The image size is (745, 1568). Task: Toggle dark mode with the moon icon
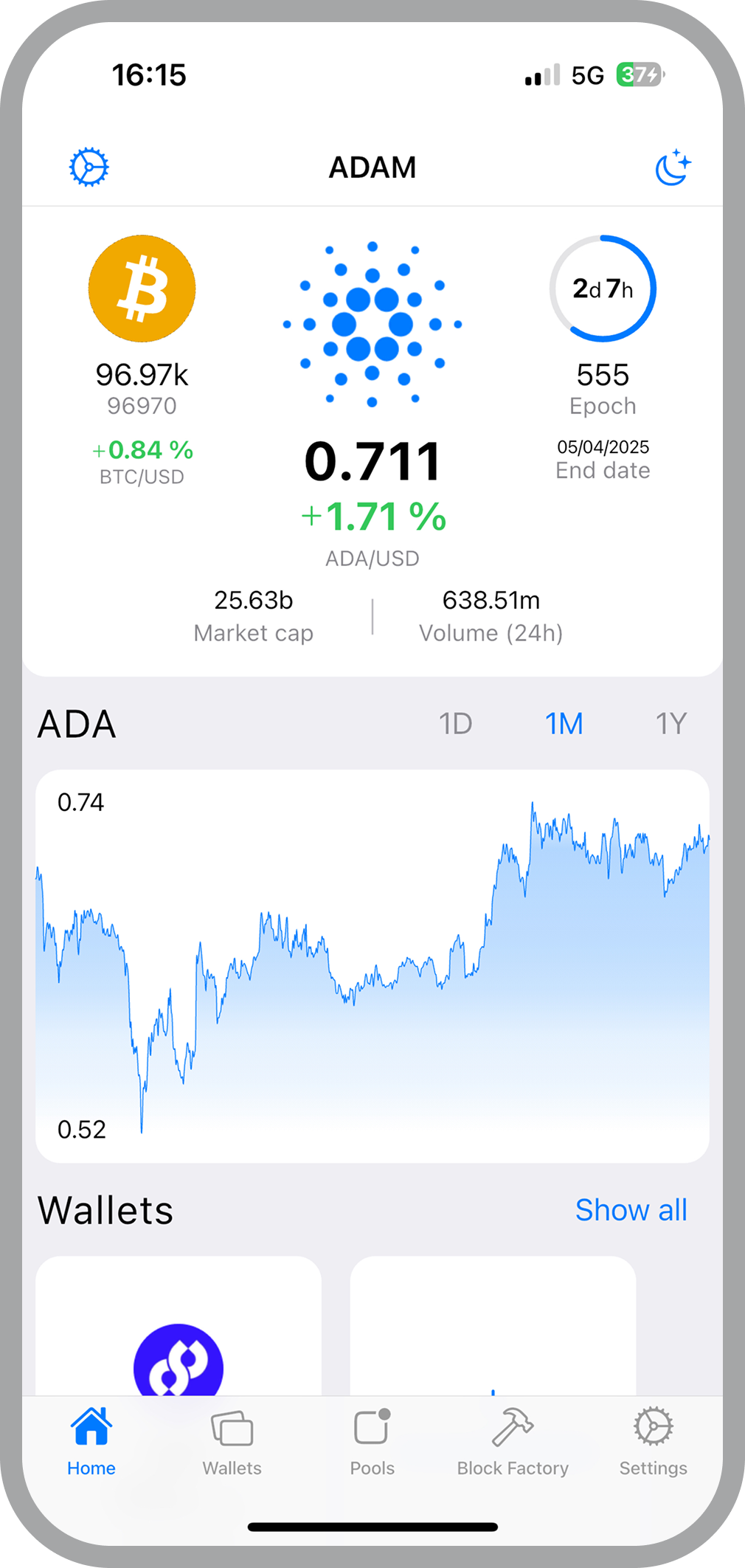[x=673, y=167]
